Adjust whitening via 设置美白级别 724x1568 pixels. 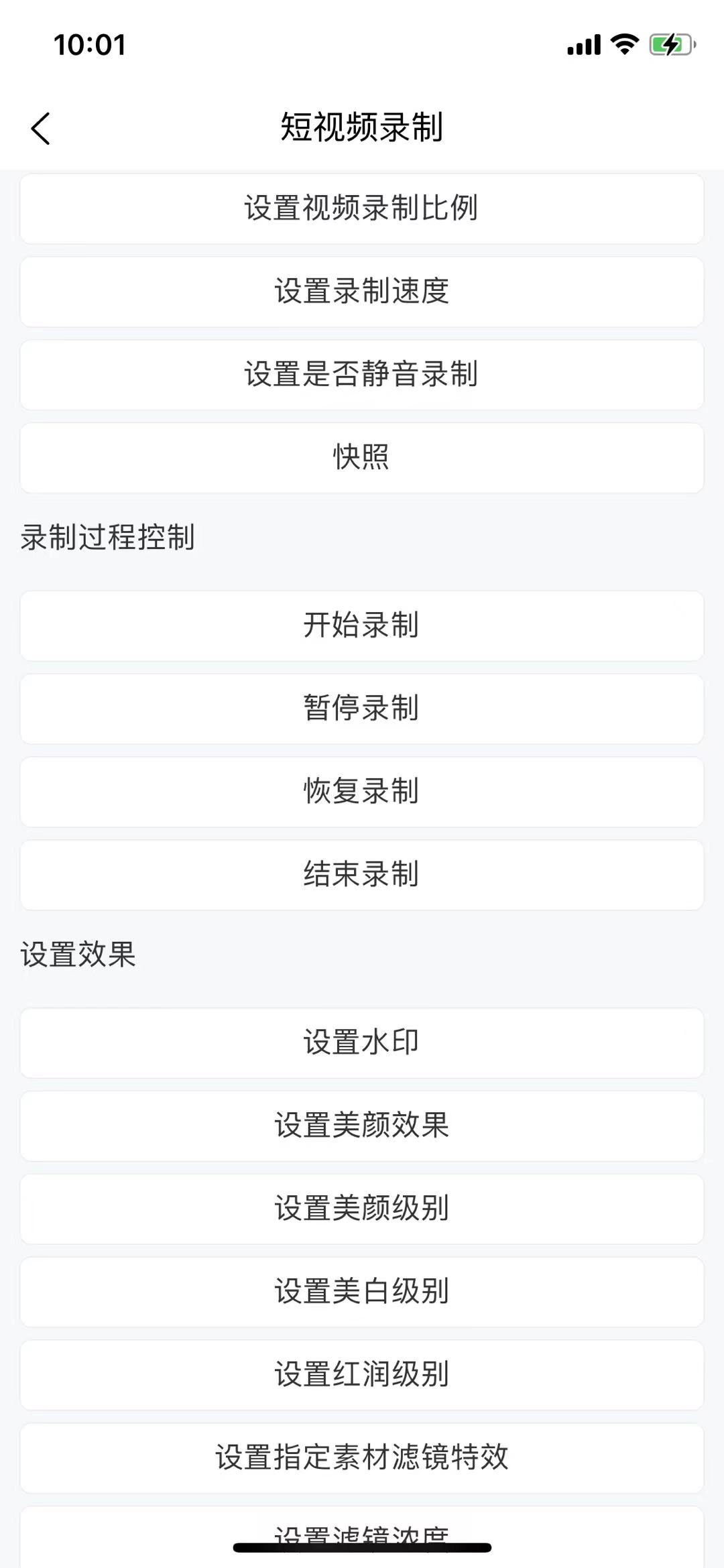click(362, 1292)
